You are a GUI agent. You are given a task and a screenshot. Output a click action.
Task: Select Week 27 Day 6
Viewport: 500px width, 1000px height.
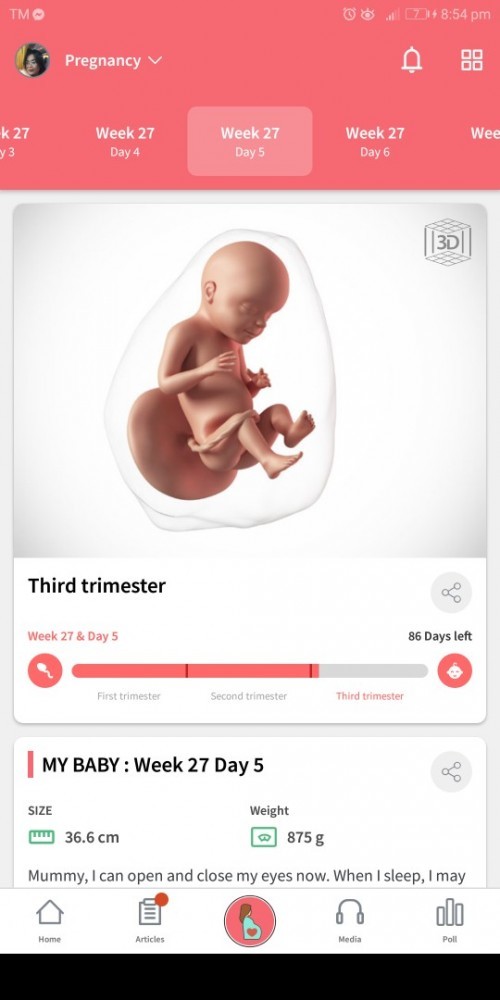coord(375,141)
